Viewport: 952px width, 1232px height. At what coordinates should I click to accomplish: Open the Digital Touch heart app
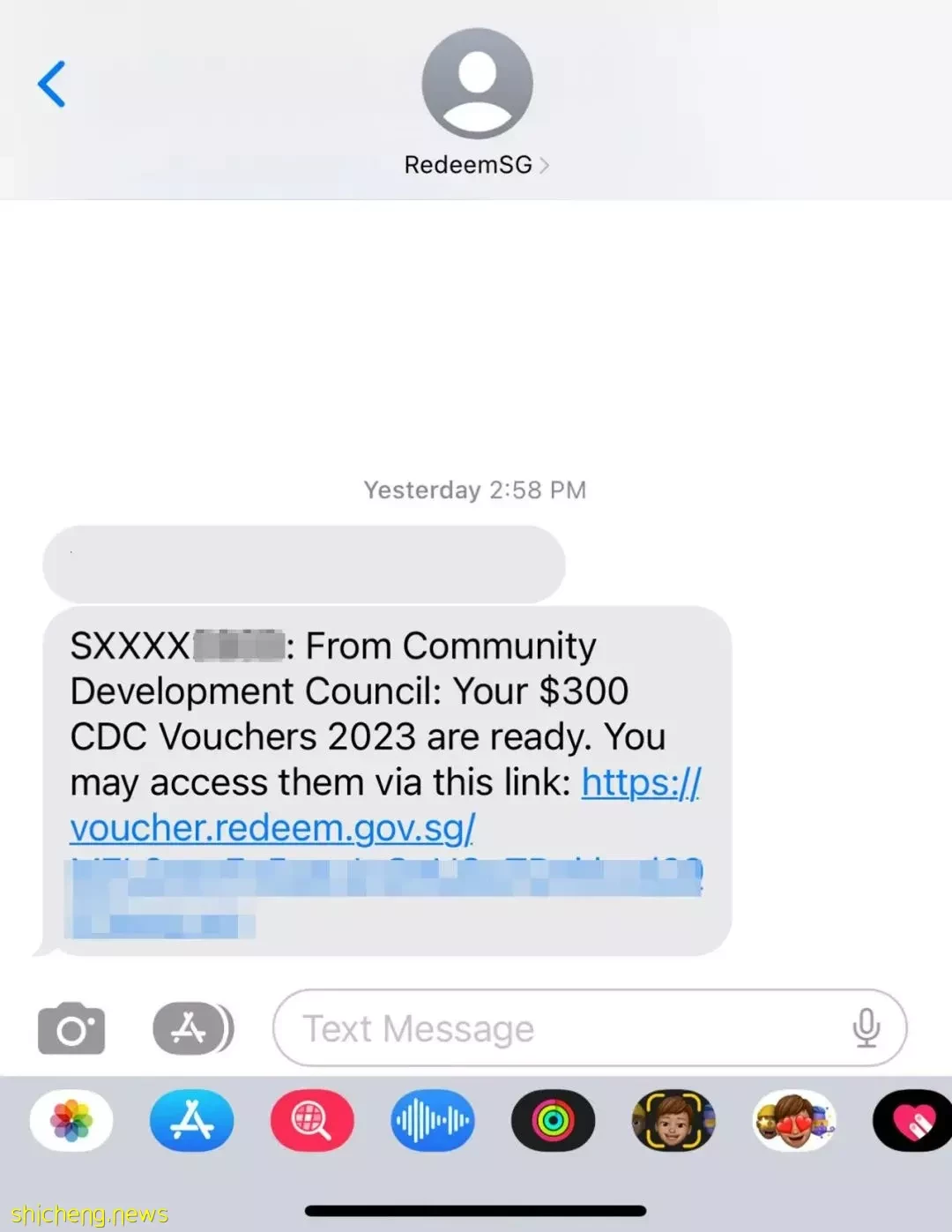click(x=911, y=1121)
